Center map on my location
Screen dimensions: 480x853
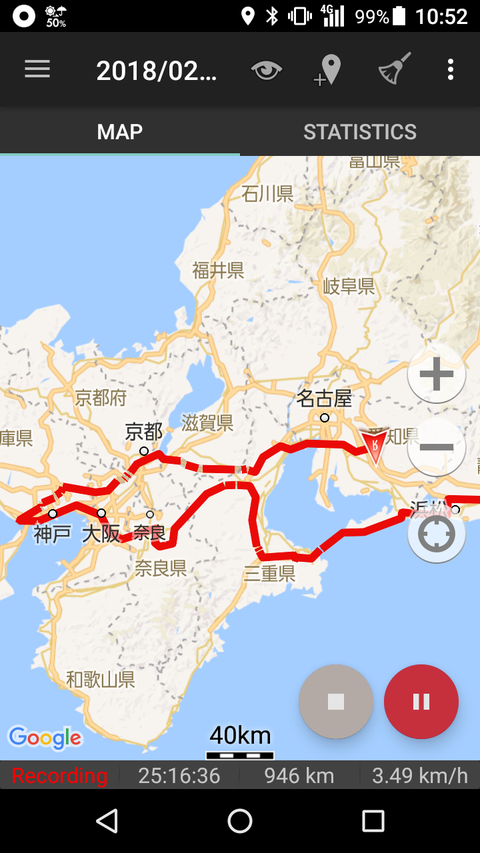tap(436, 534)
